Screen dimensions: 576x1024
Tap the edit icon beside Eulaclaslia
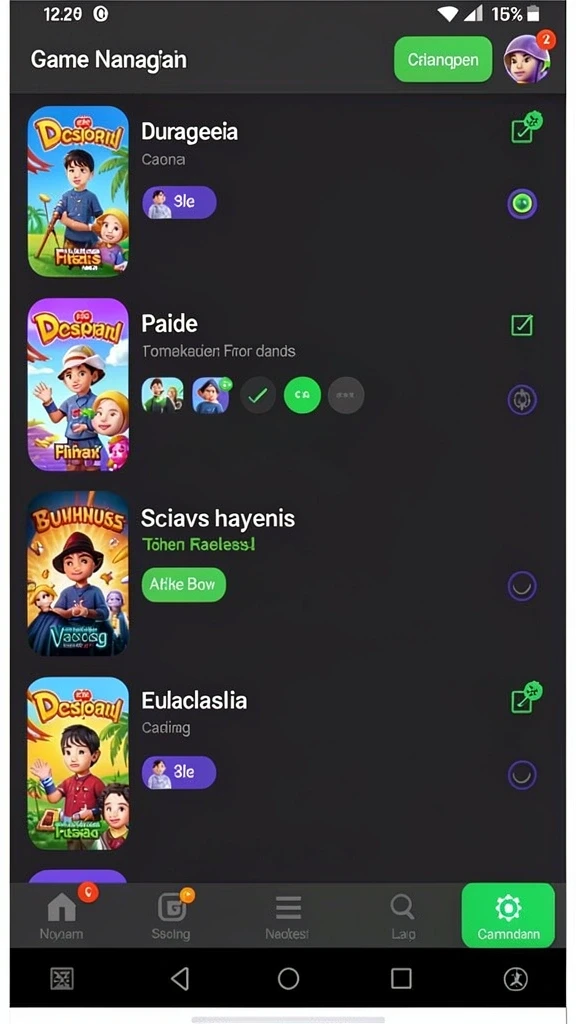click(524, 699)
